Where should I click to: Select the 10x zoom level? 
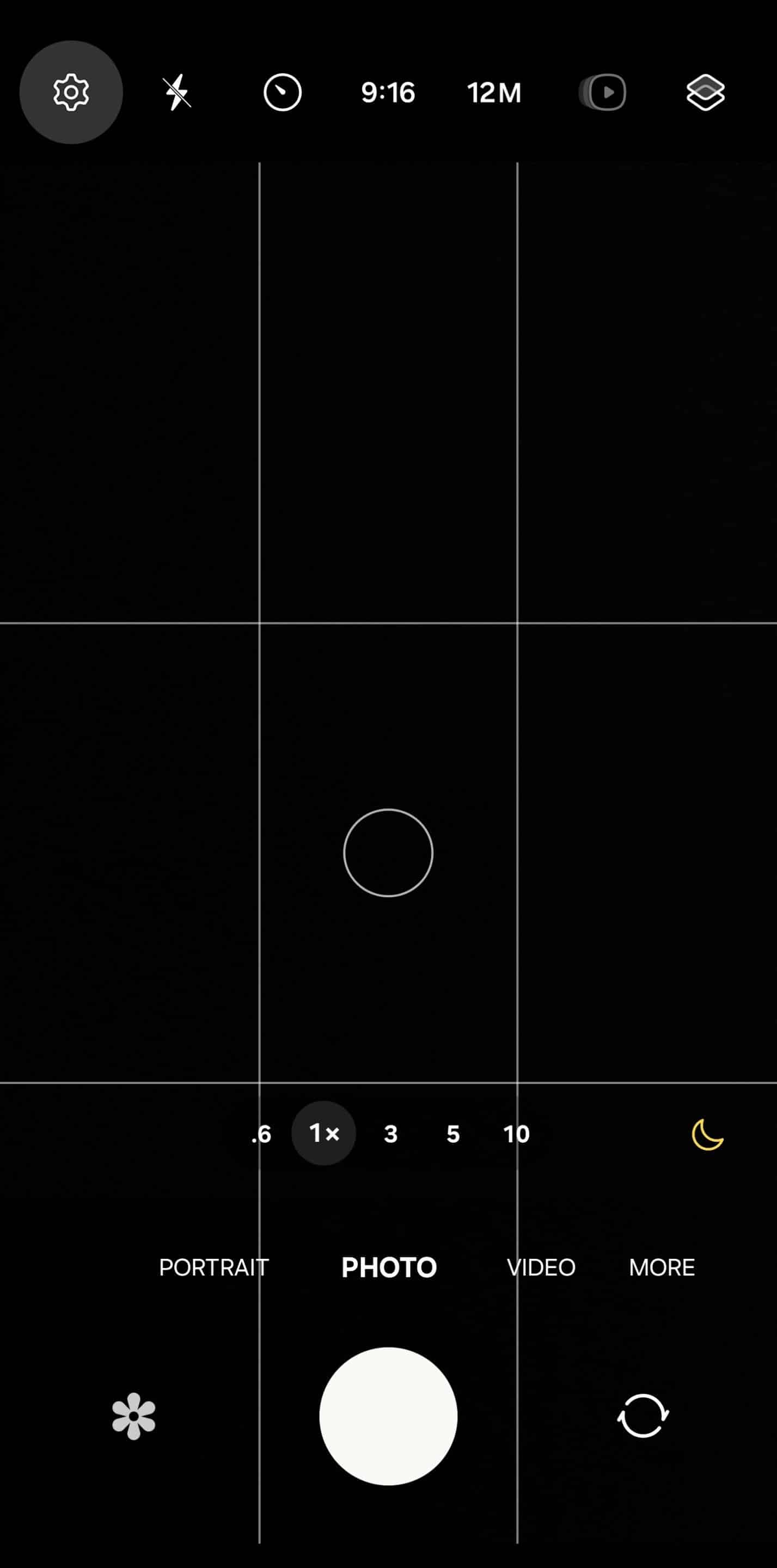(516, 1134)
